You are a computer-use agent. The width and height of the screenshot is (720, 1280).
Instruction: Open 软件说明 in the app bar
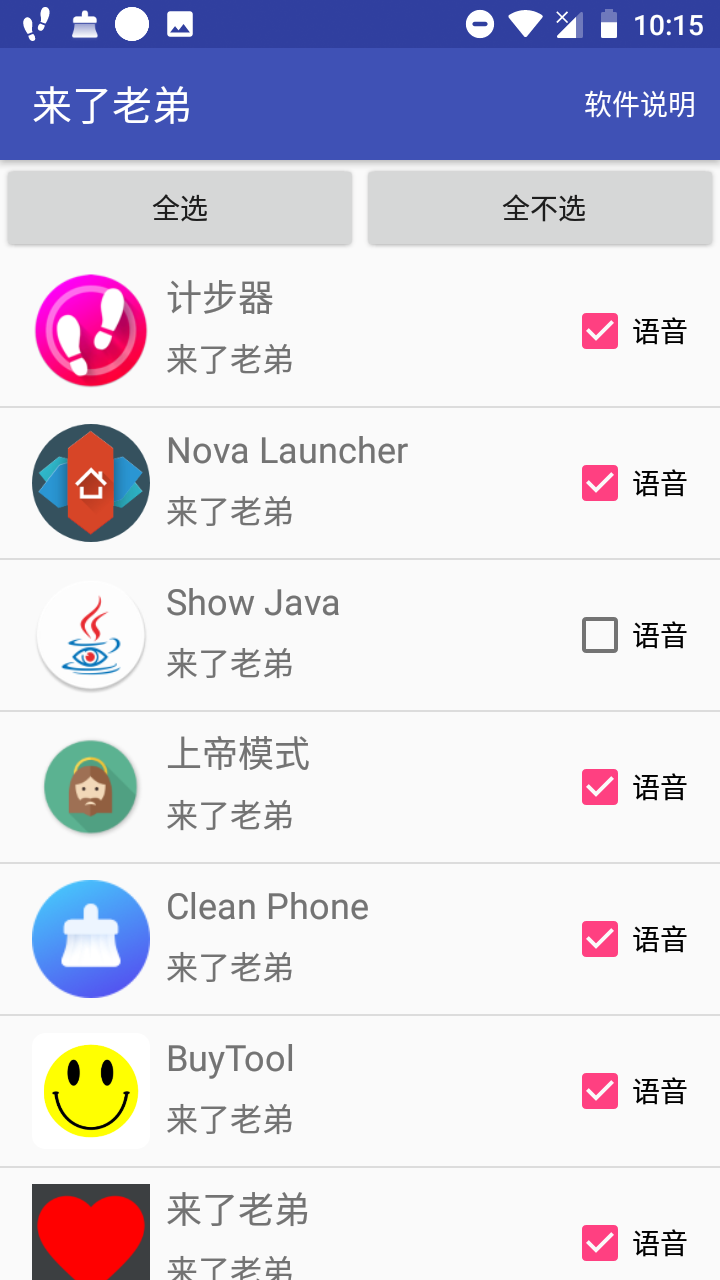(640, 104)
